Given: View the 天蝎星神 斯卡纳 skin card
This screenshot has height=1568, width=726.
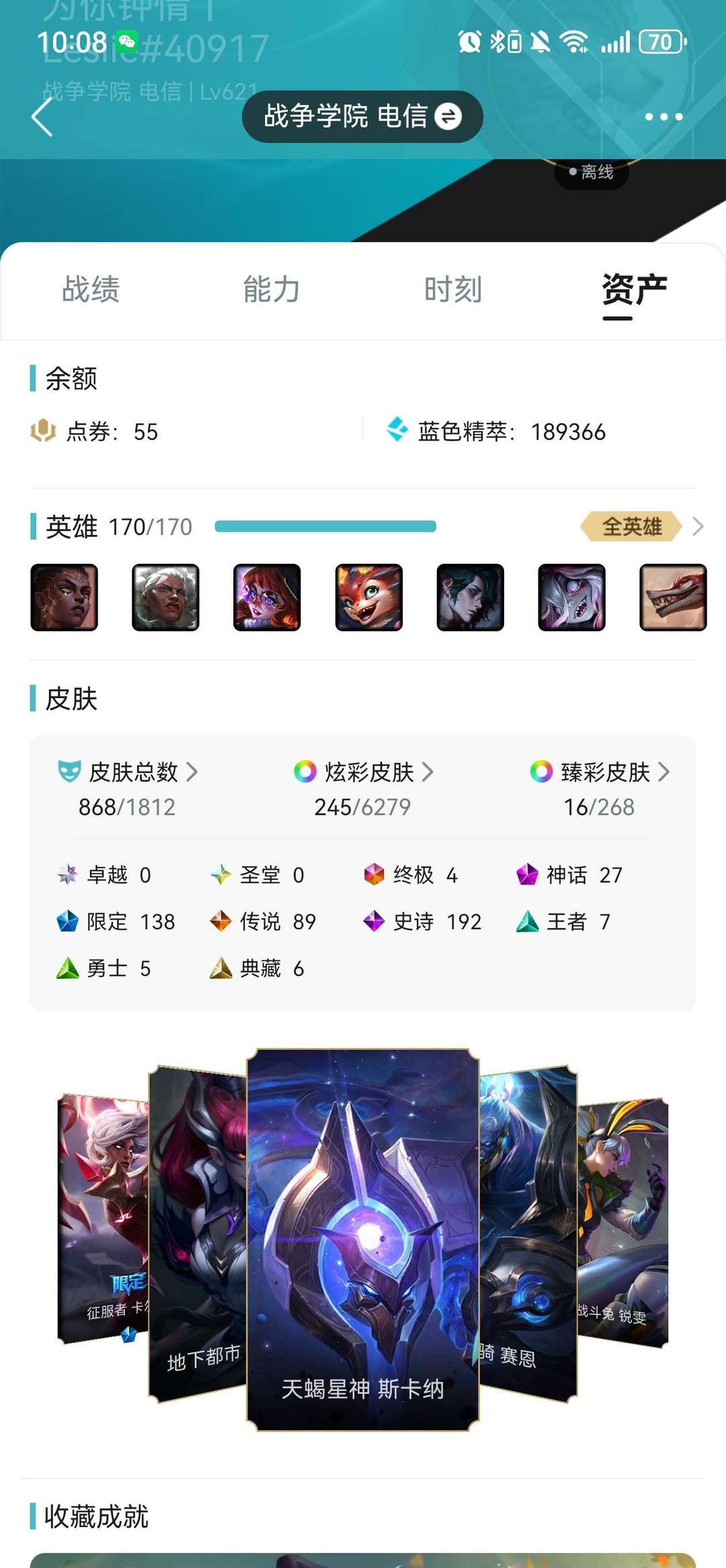Looking at the screenshot, I should tap(362, 1238).
